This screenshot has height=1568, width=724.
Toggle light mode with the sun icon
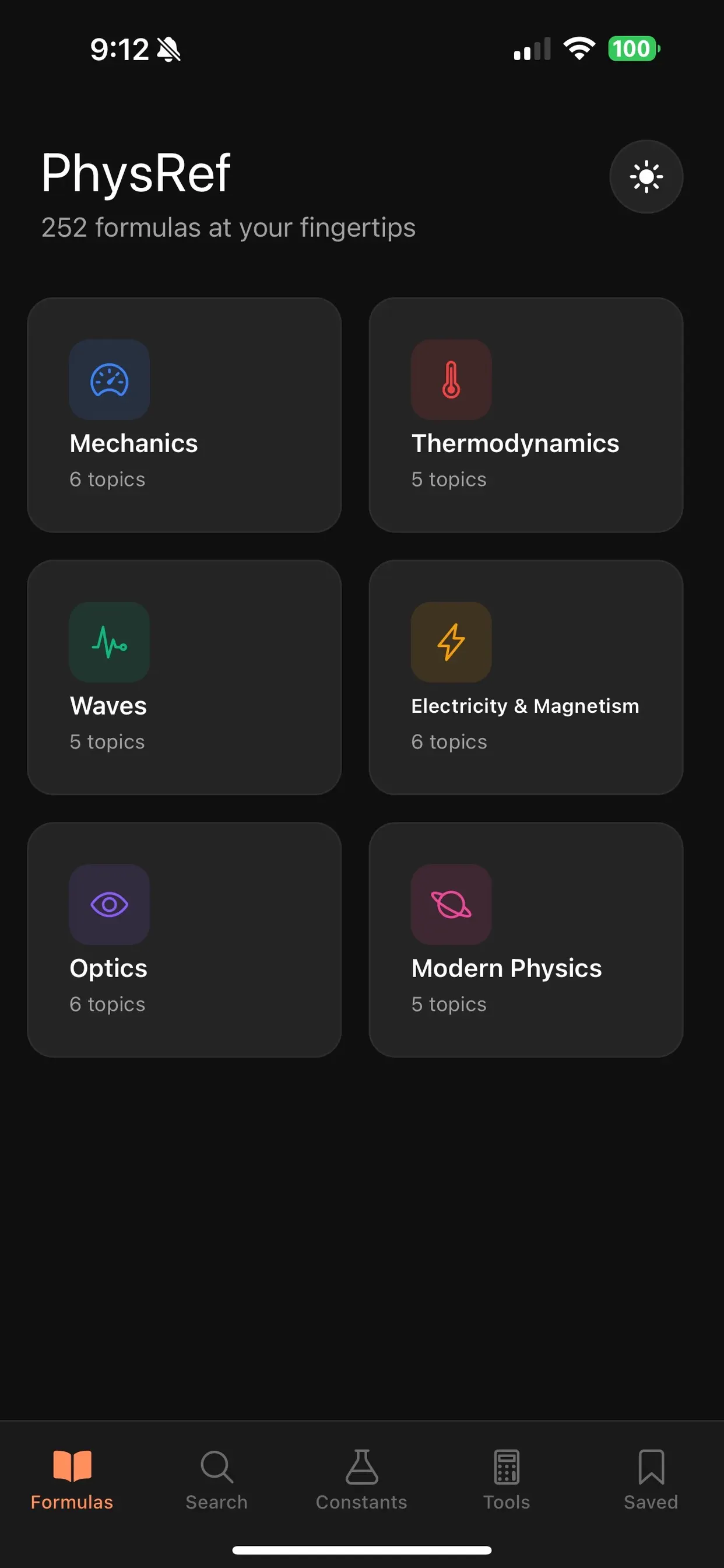tap(646, 177)
